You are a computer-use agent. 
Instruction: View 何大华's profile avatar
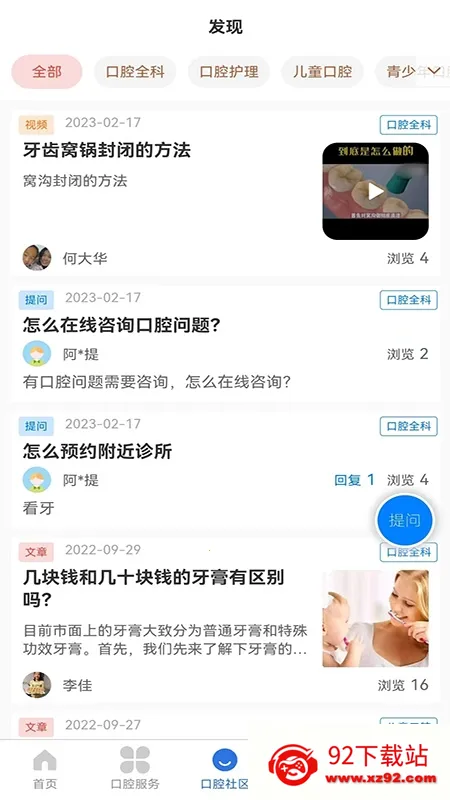point(37,258)
